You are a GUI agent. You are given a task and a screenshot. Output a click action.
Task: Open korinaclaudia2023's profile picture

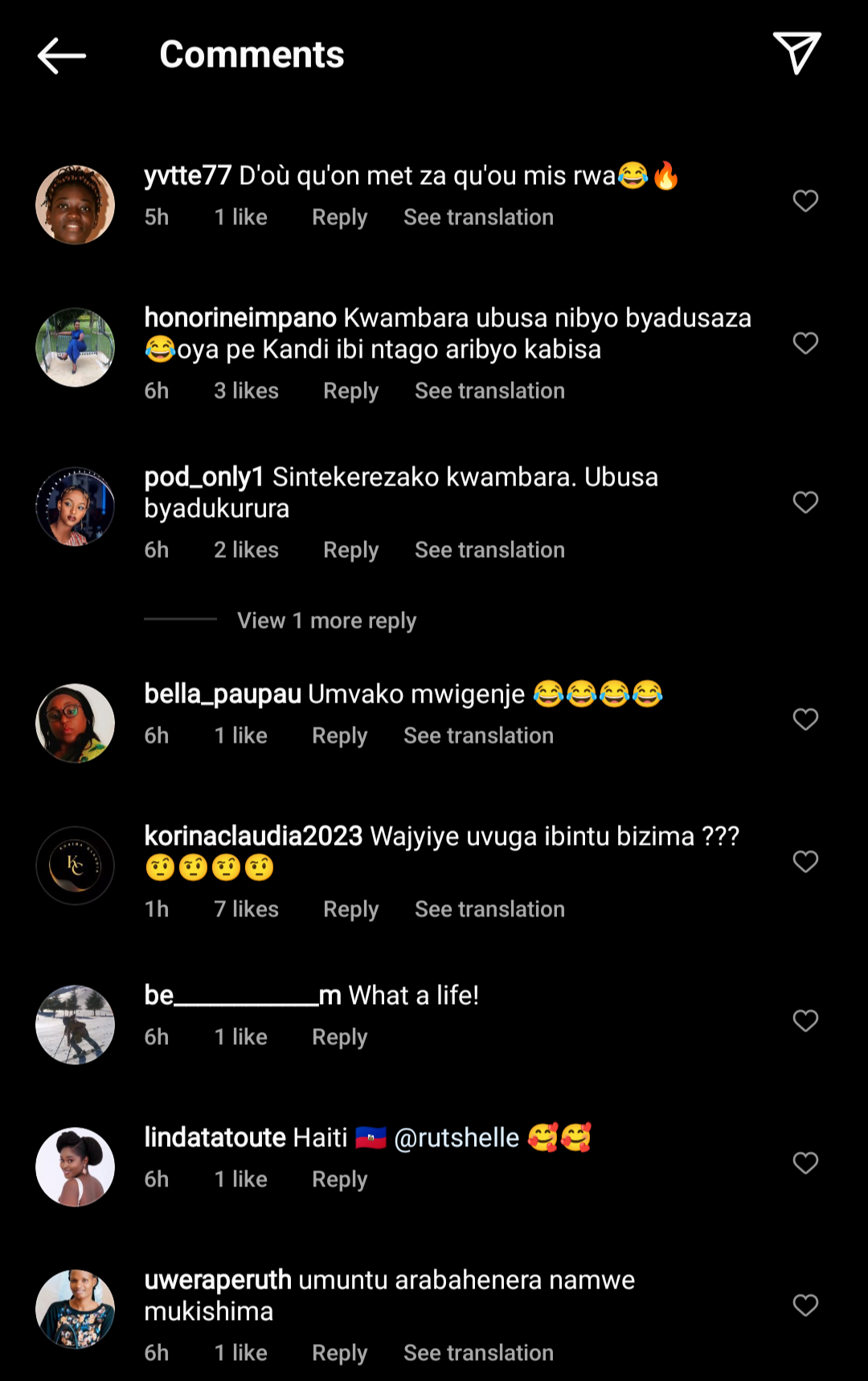pos(76,866)
